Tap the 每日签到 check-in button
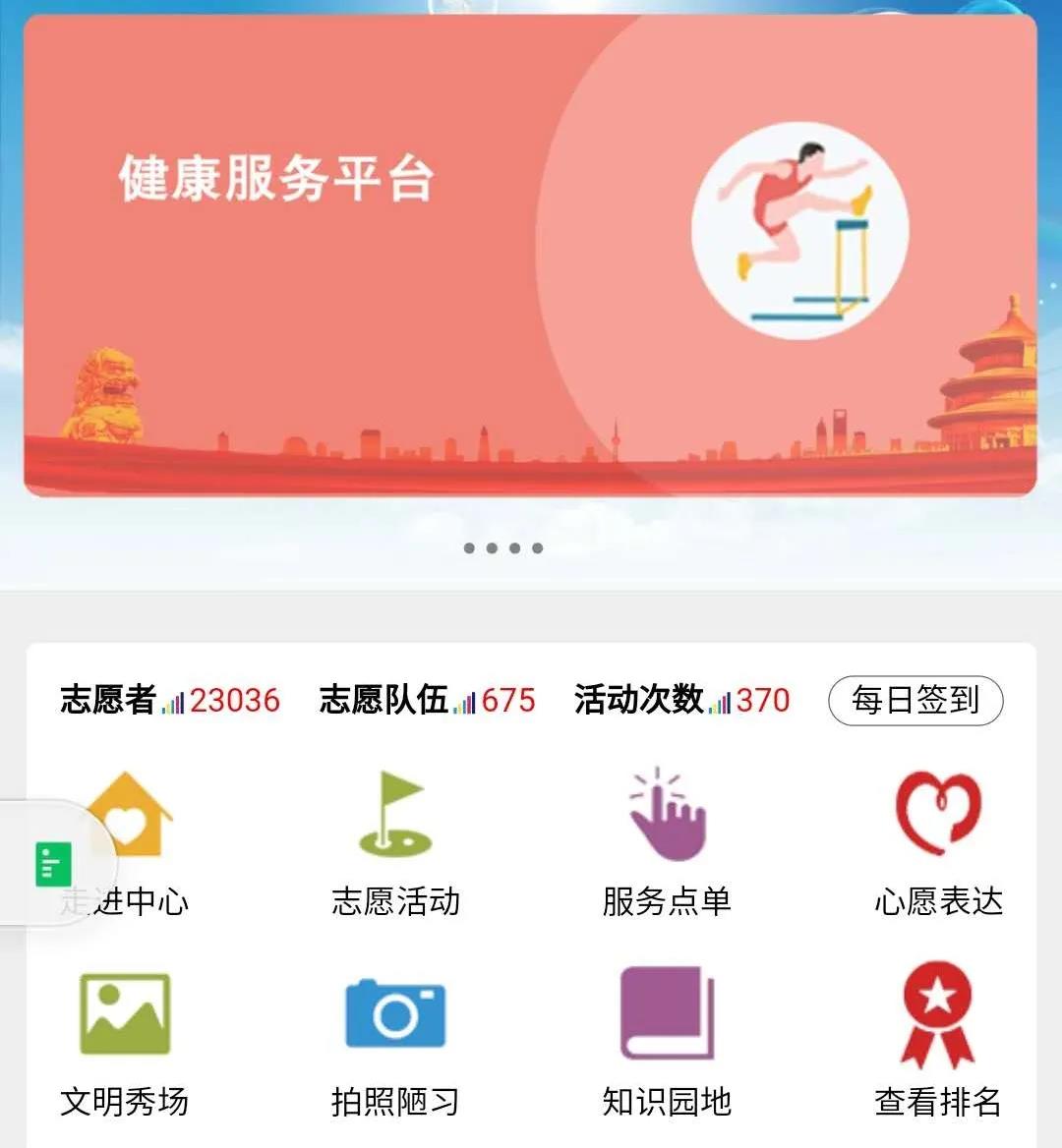The image size is (1062, 1148). (x=915, y=701)
